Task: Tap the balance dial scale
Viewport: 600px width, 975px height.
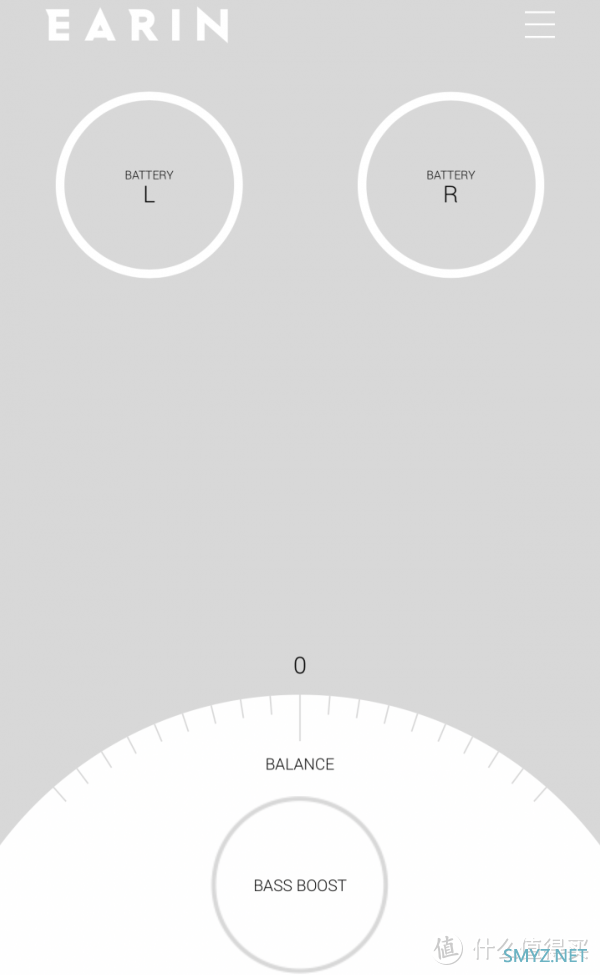Action: [x=300, y=722]
